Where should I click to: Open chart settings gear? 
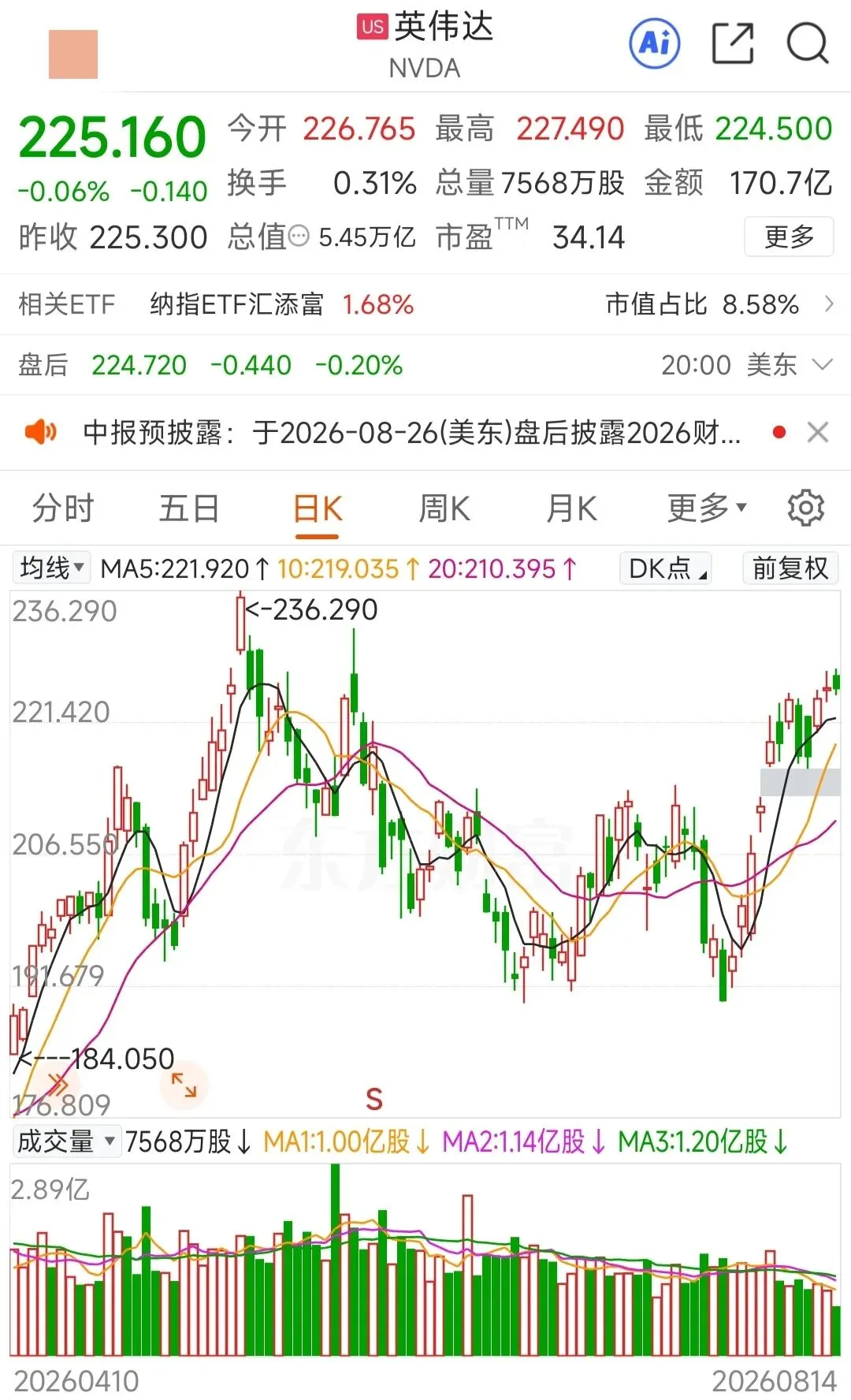point(806,508)
